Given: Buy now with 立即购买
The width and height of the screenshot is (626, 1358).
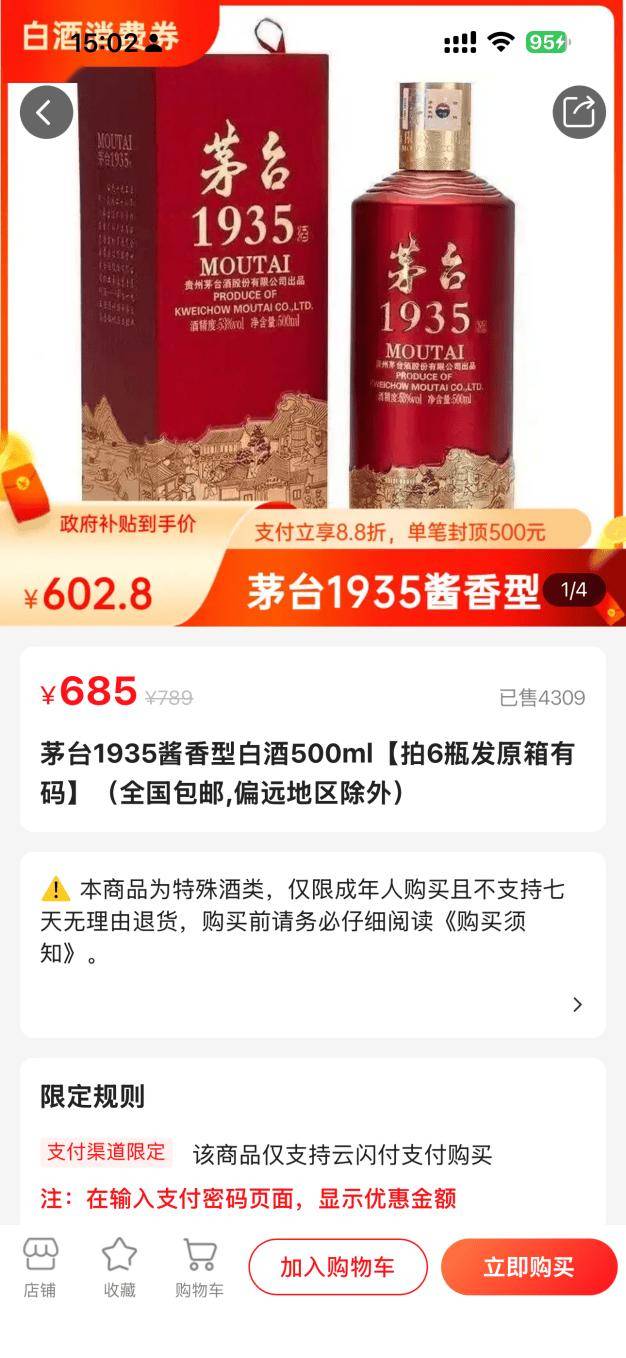Looking at the screenshot, I should 528,1267.
